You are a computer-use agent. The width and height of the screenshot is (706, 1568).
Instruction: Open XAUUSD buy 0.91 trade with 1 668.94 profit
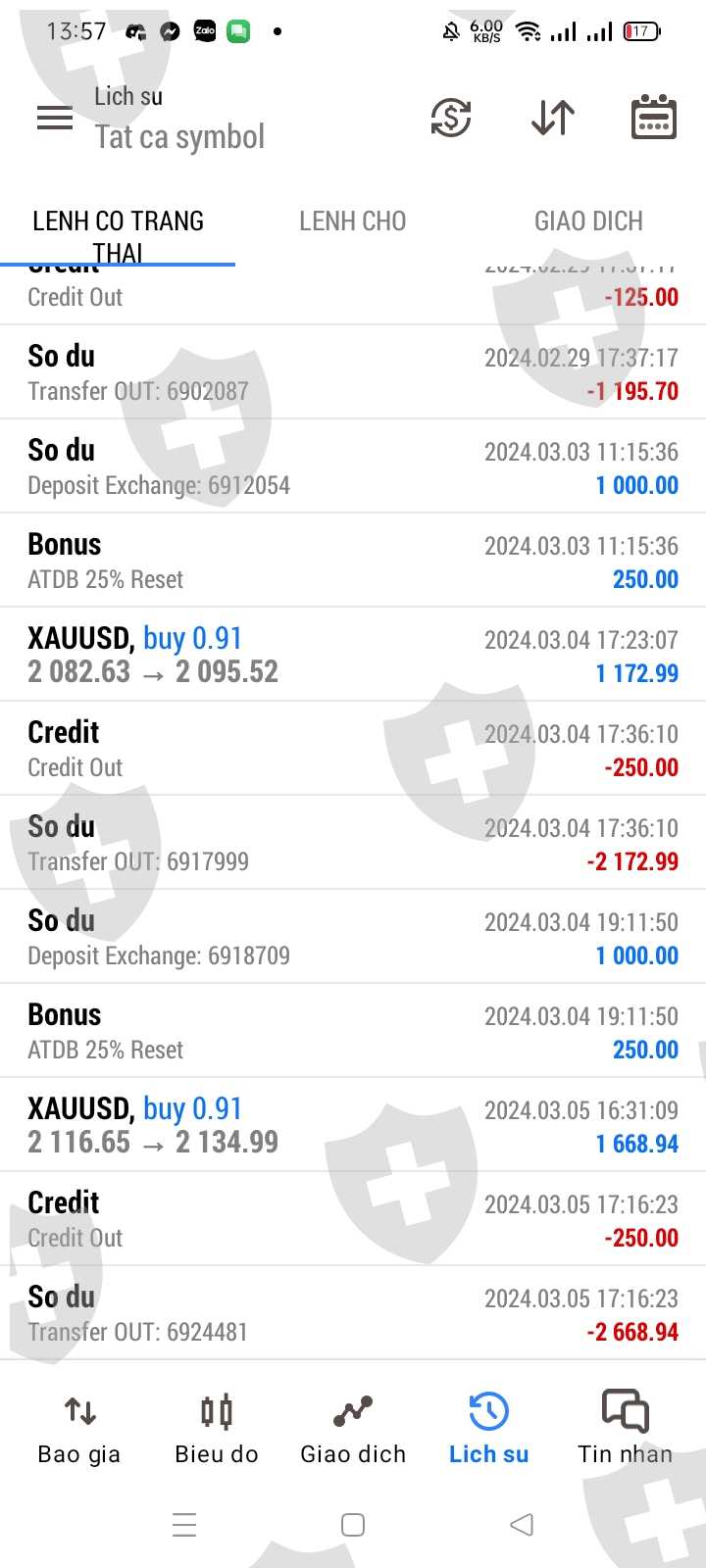click(353, 1125)
